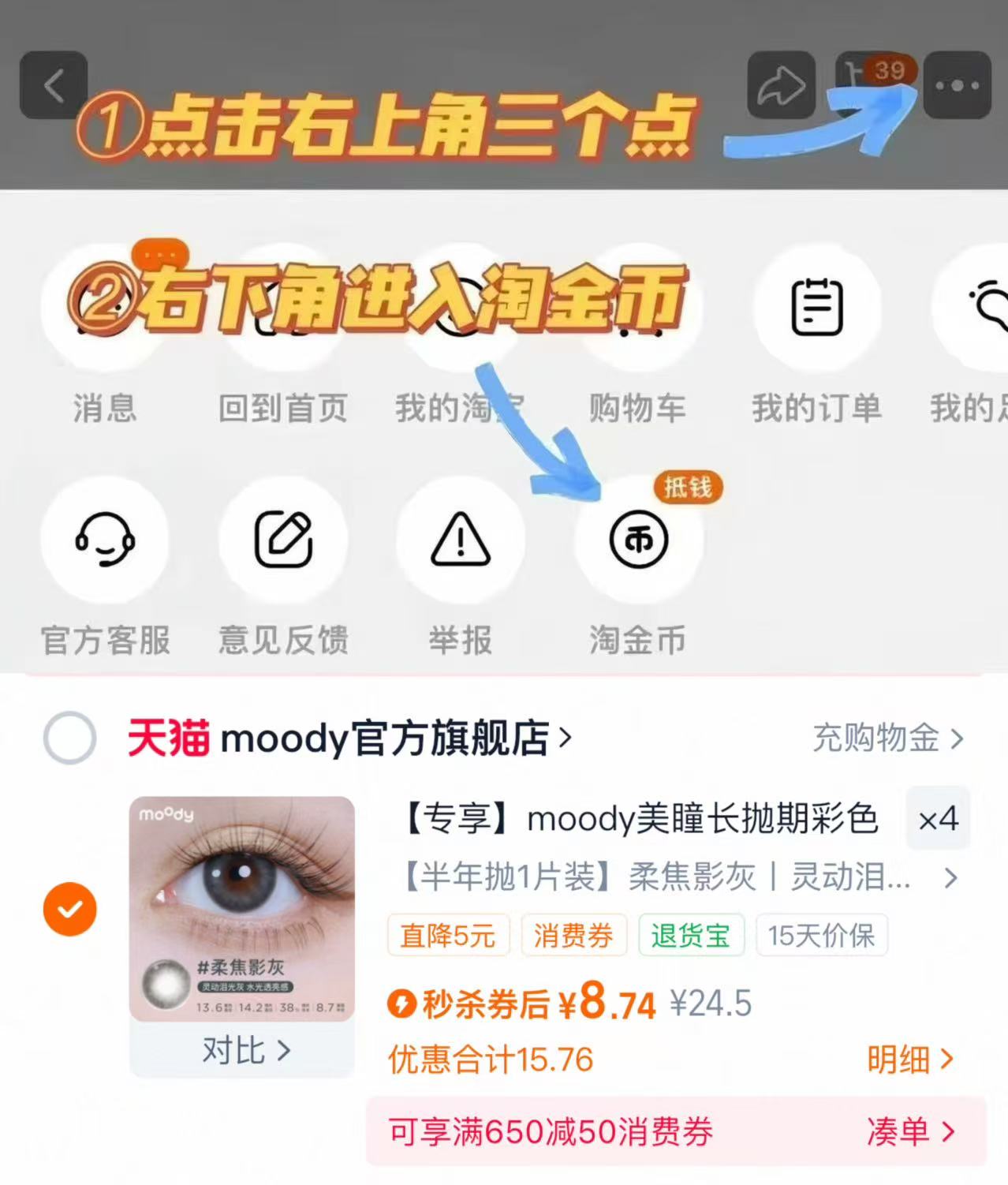Open 明细 discount breakdown details
This screenshot has height=1185, width=1008.
pos(909,1060)
